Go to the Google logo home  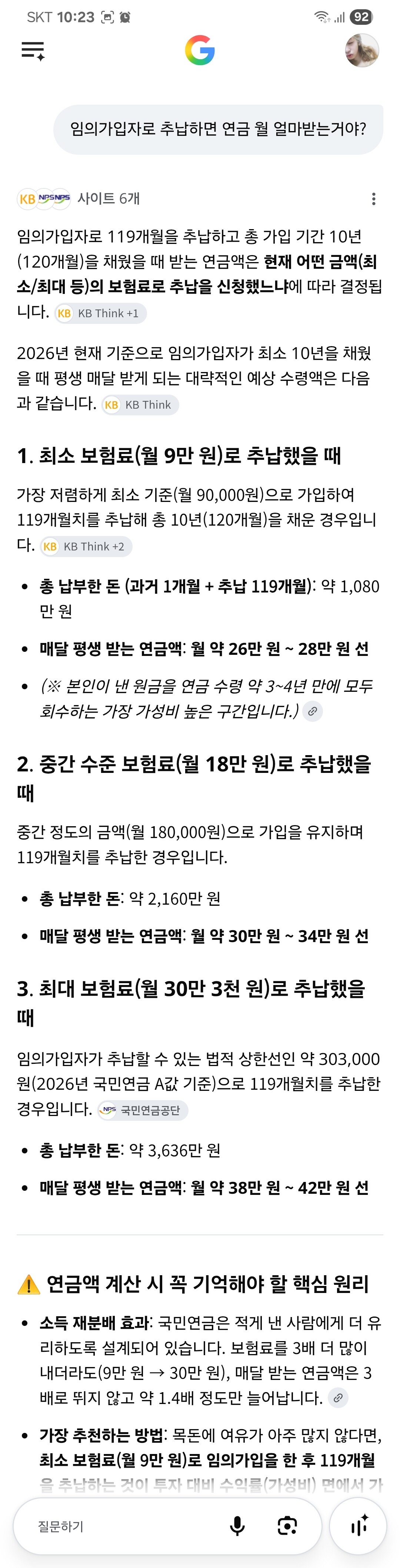point(200,50)
